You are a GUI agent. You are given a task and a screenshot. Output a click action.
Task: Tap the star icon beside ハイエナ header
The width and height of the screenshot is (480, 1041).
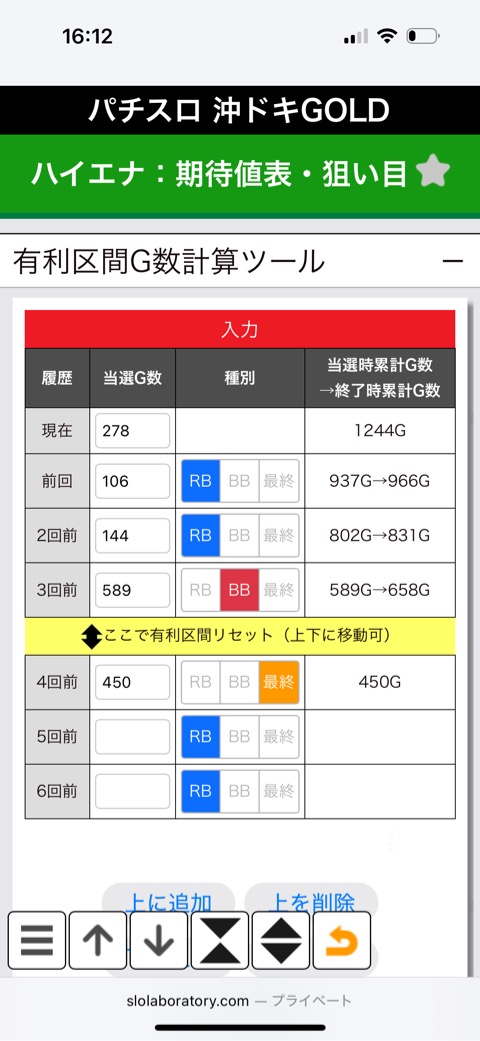tap(433, 174)
